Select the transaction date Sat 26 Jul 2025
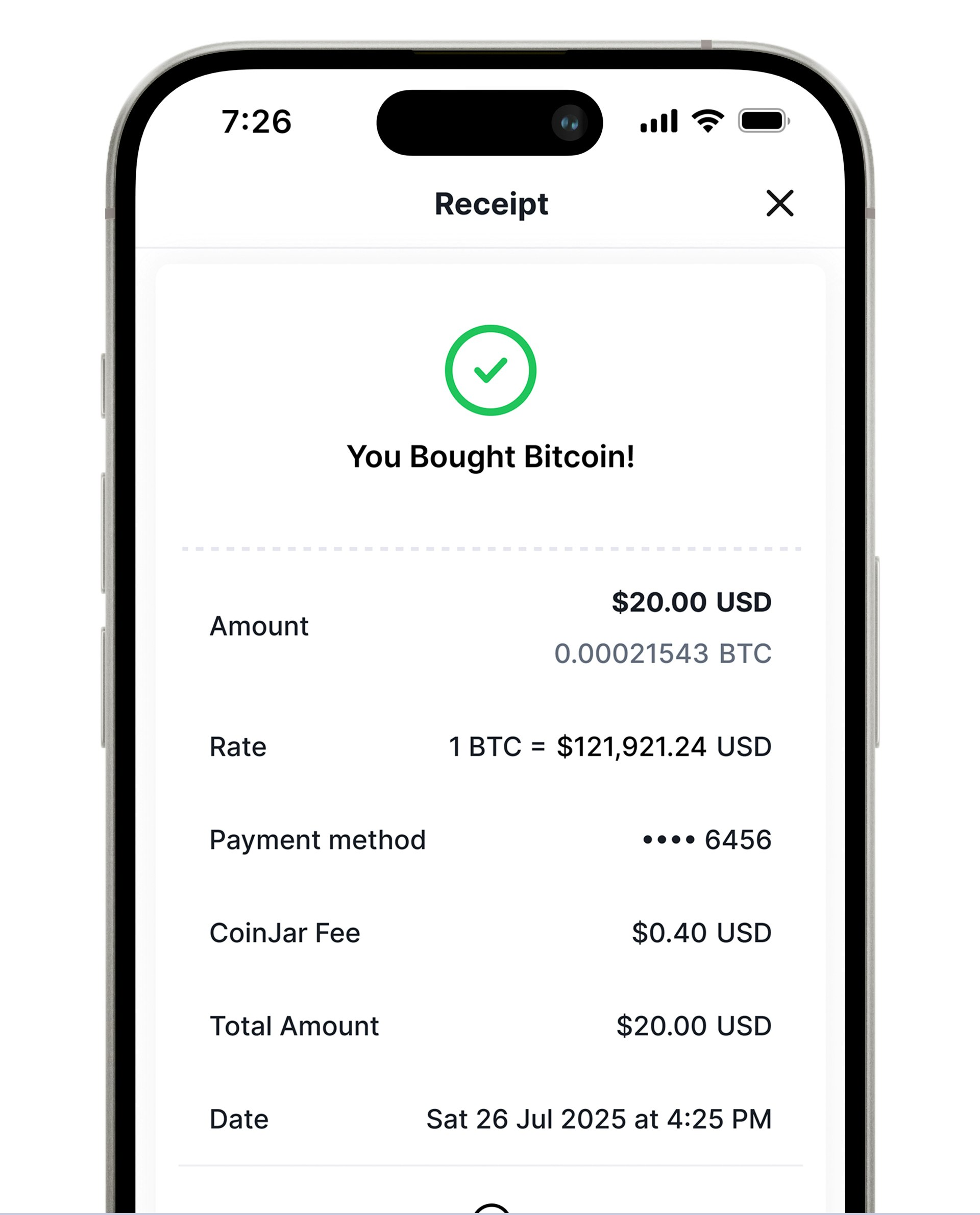This screenshot has height=1215, width=980. coord(599,1119)
